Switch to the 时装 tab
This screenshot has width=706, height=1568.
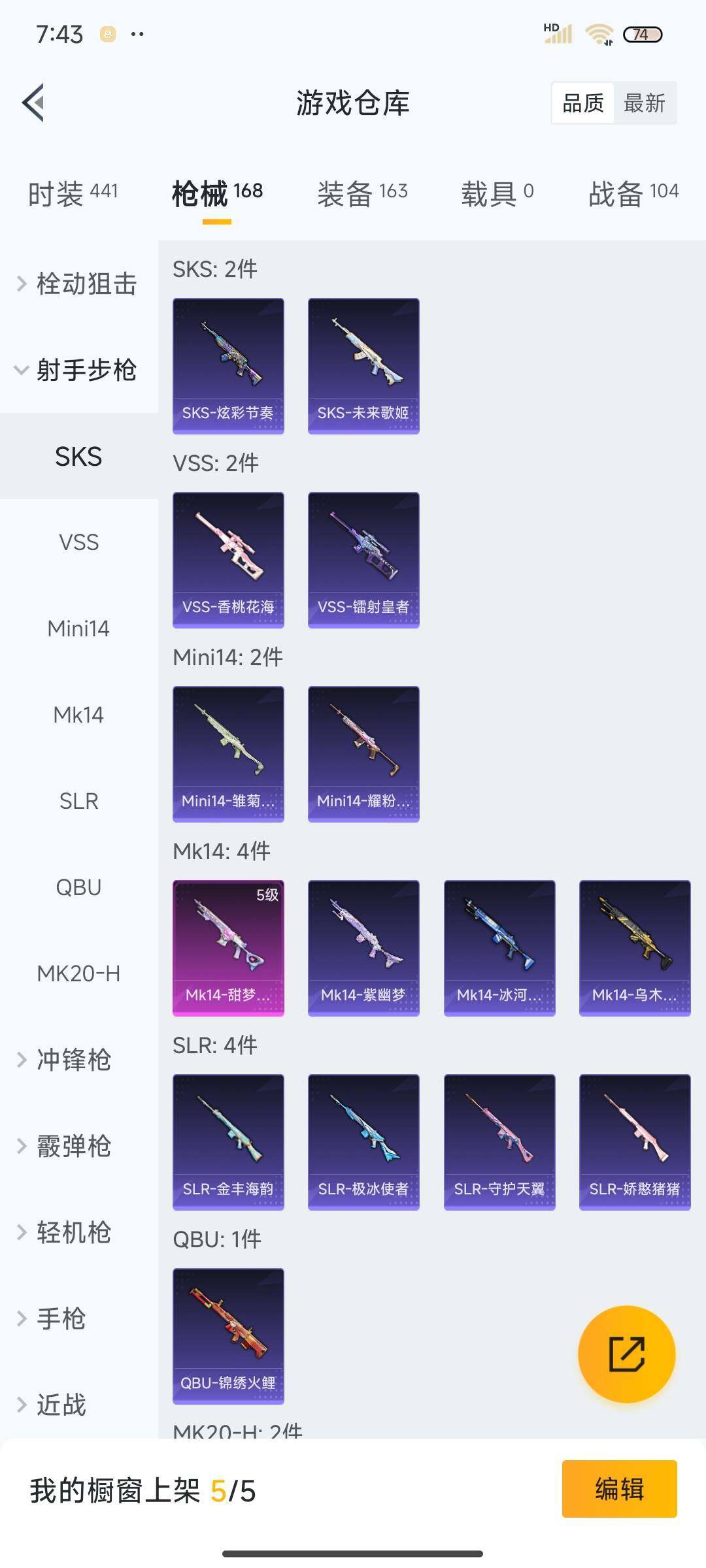73,193
